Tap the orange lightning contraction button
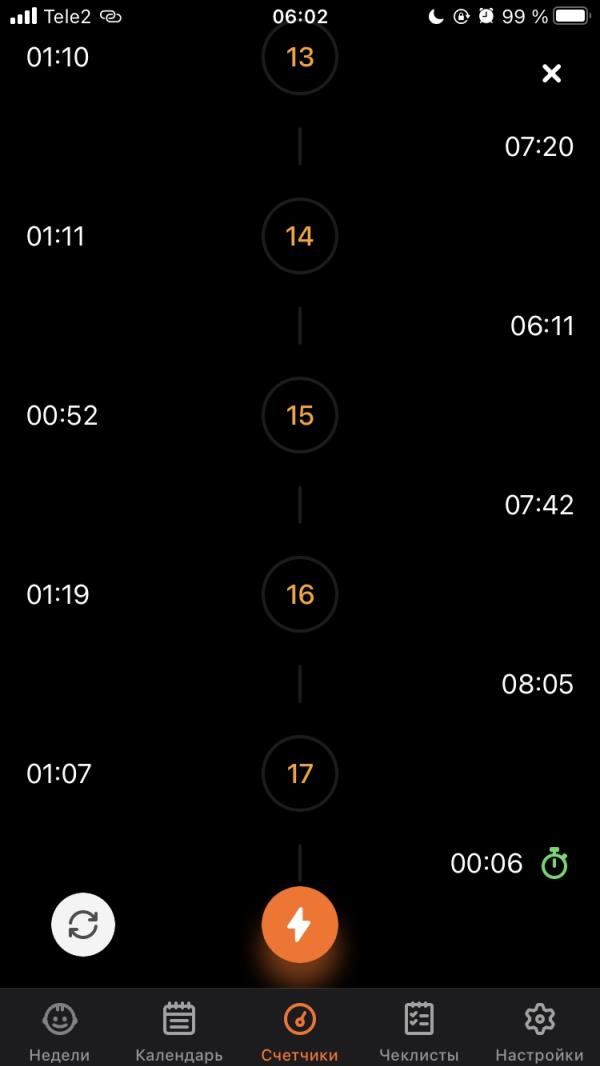 coord(300,925)
